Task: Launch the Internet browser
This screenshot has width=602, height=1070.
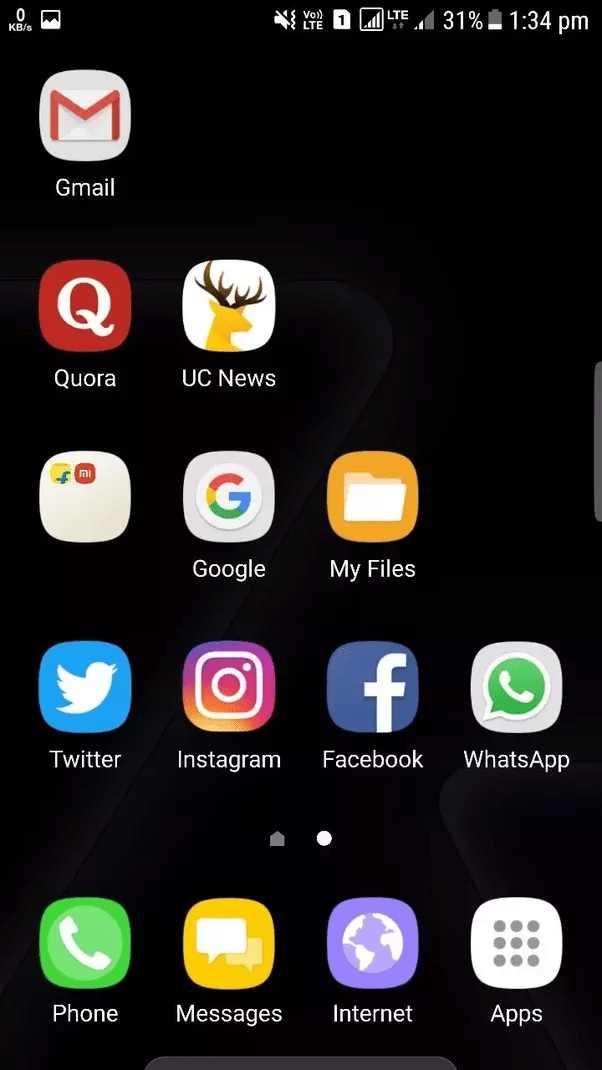Action: tap(373, 944)
